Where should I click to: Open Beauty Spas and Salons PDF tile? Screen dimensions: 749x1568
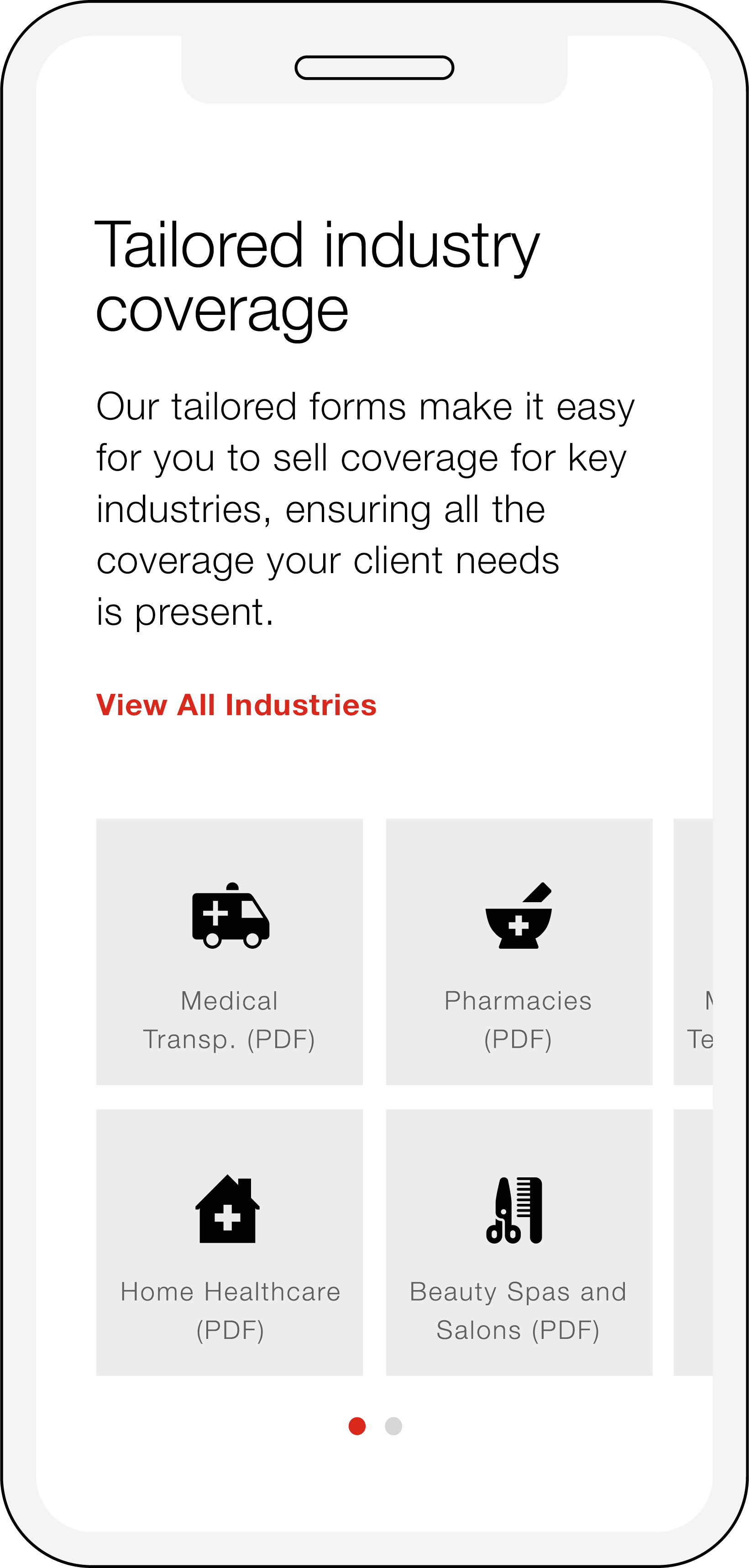click(519, 1242)
